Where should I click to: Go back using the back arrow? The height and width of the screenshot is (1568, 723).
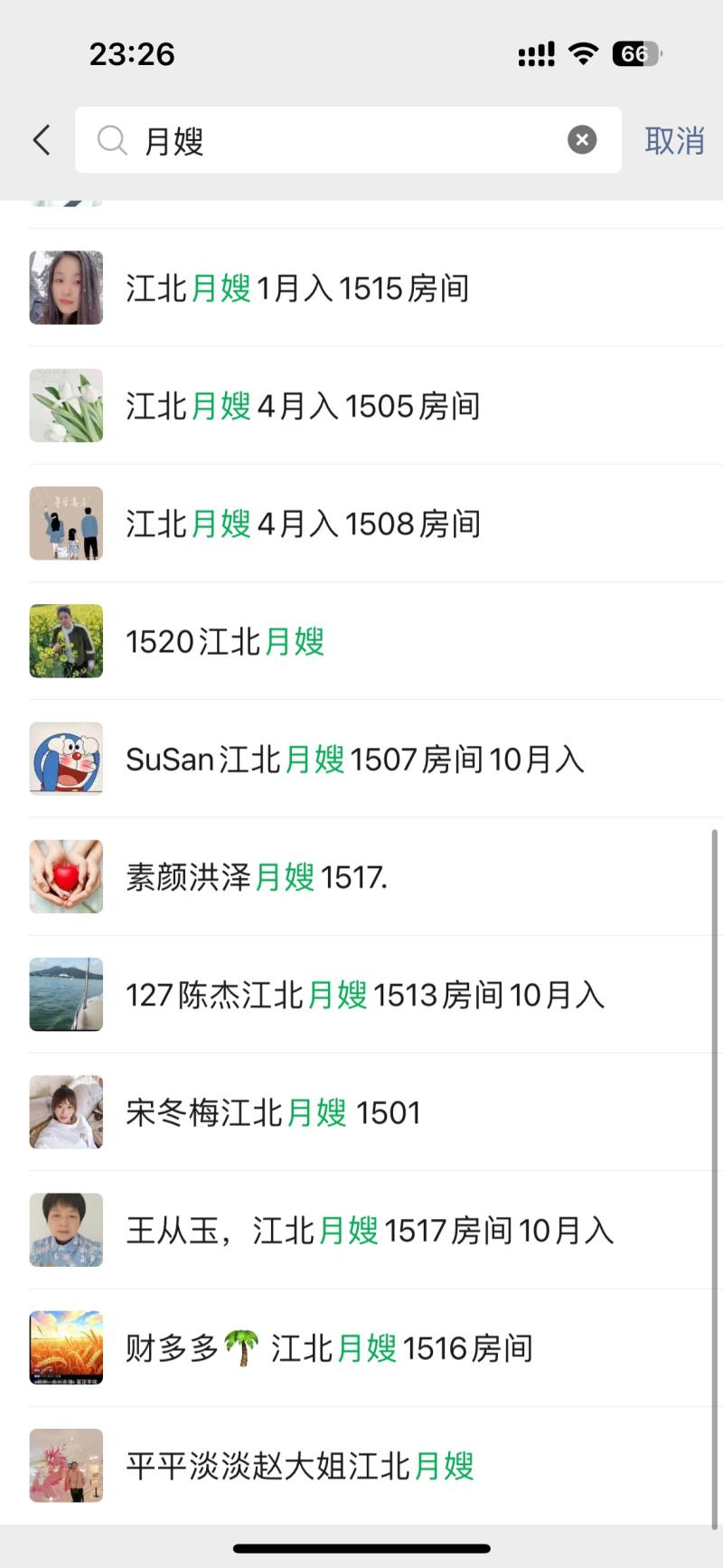[x=42, y=140]
